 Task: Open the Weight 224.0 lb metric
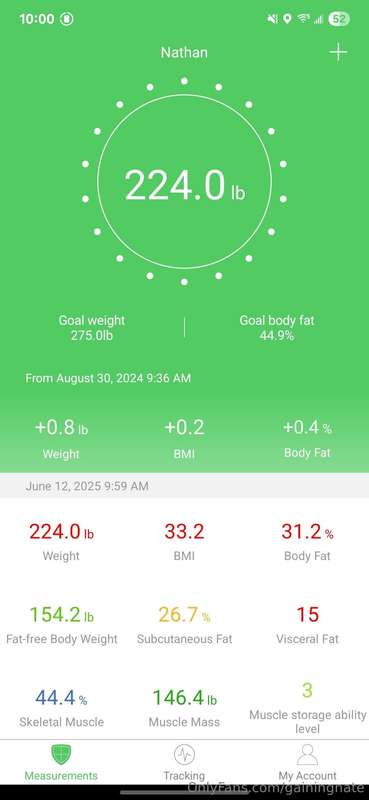[x=61, y=541]
